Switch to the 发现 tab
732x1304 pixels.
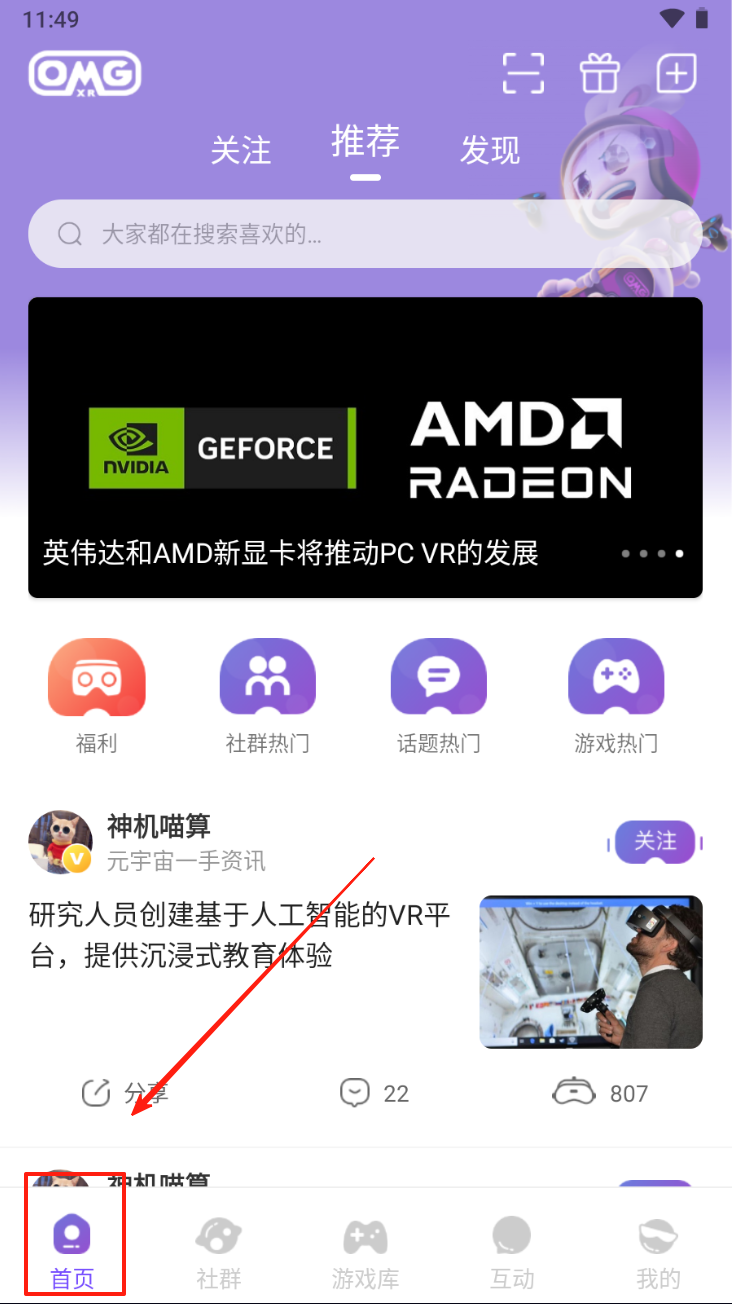coord(490,150)
